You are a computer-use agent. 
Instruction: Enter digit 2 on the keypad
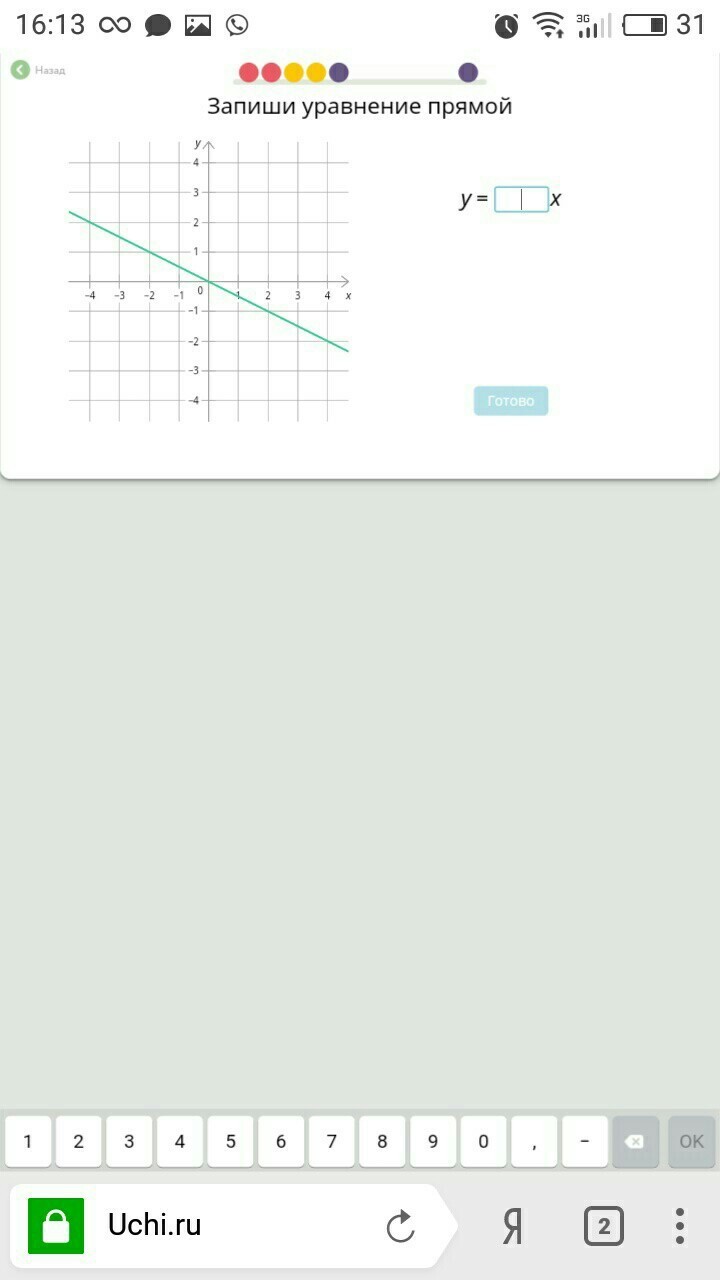click(79, 1142)
